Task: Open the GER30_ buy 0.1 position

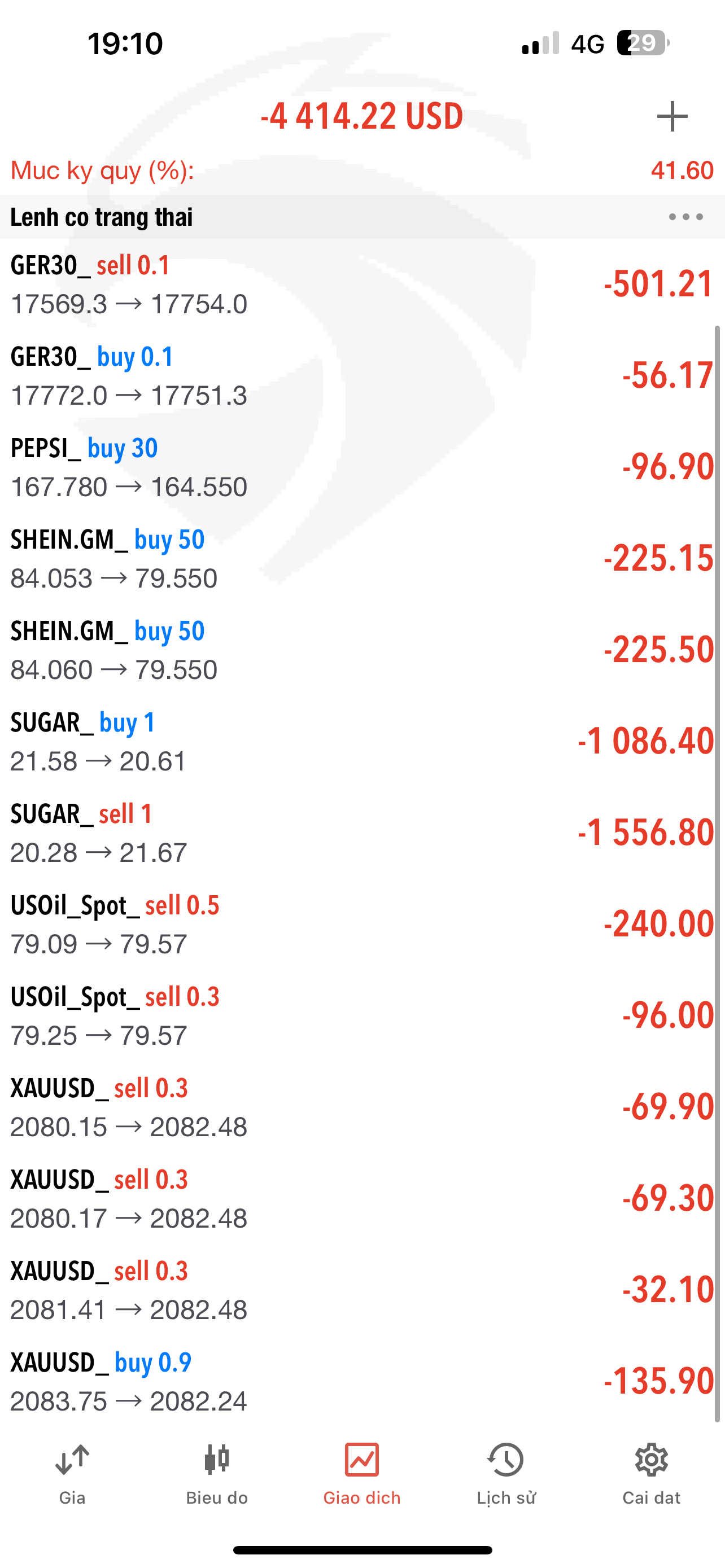Action: (x=362, y=375)
